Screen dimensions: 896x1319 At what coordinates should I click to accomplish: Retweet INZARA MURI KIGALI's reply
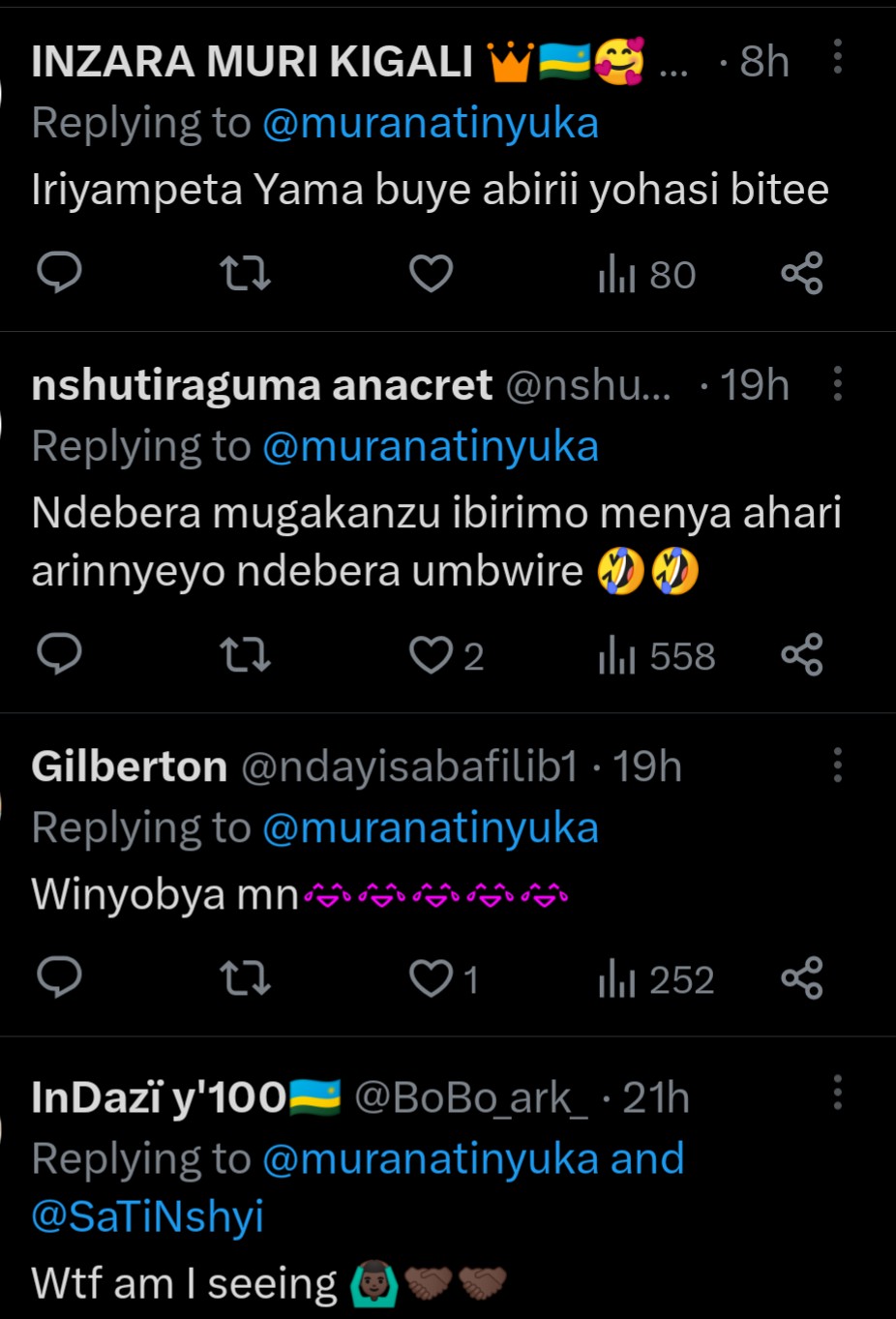[245, 274]
